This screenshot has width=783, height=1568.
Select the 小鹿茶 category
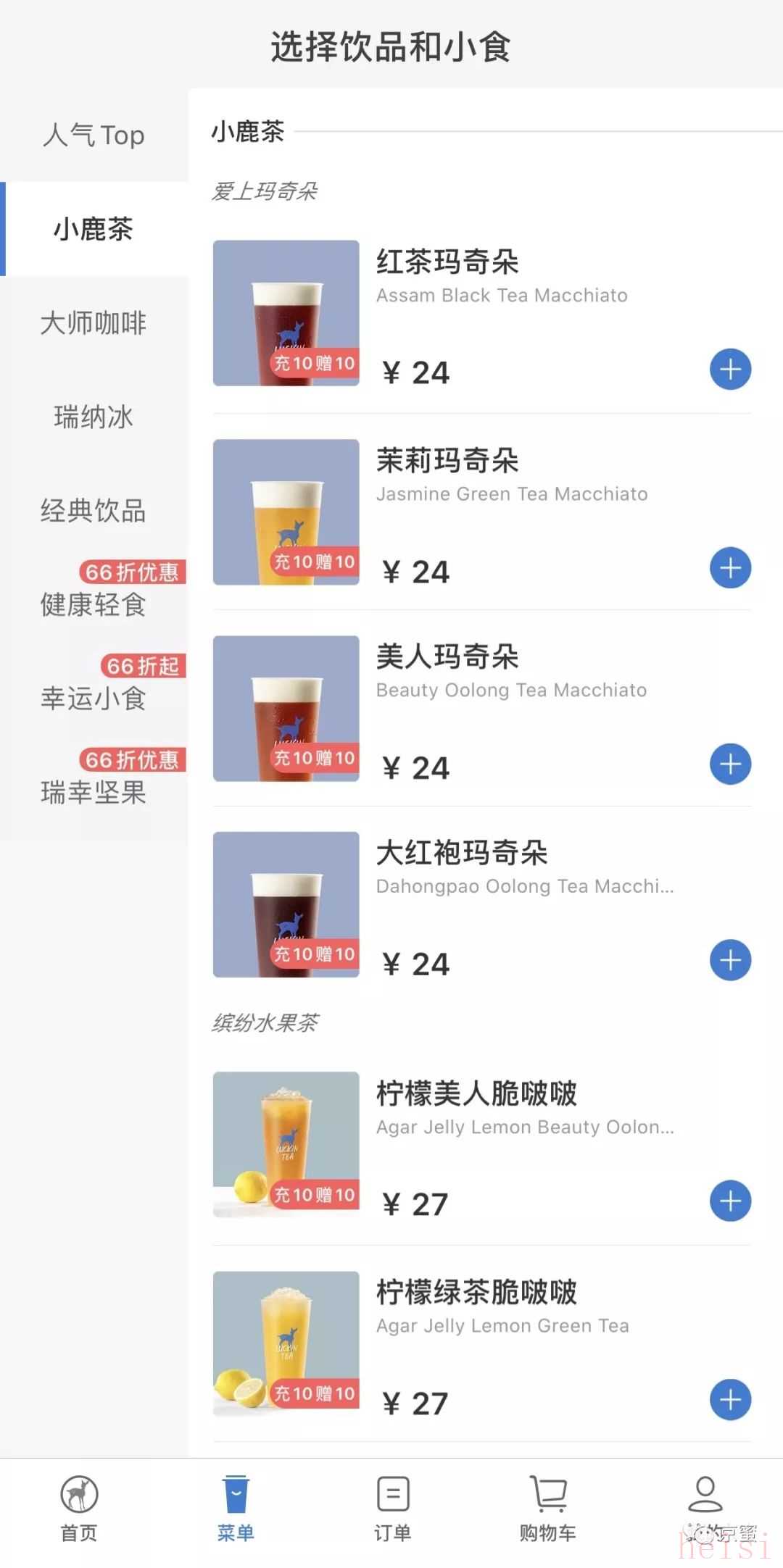(94, 230)
